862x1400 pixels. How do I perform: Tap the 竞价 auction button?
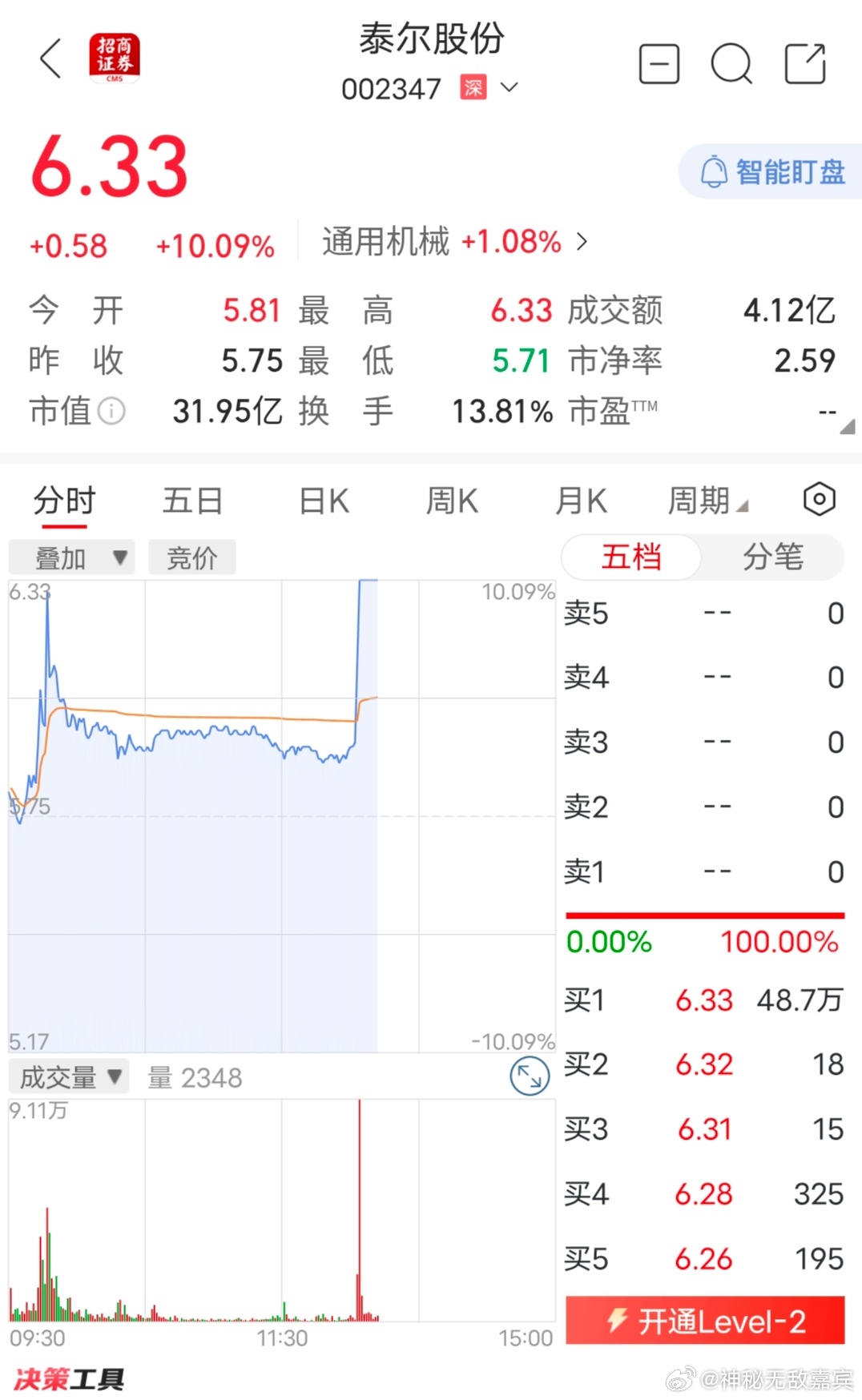(192, 557)
